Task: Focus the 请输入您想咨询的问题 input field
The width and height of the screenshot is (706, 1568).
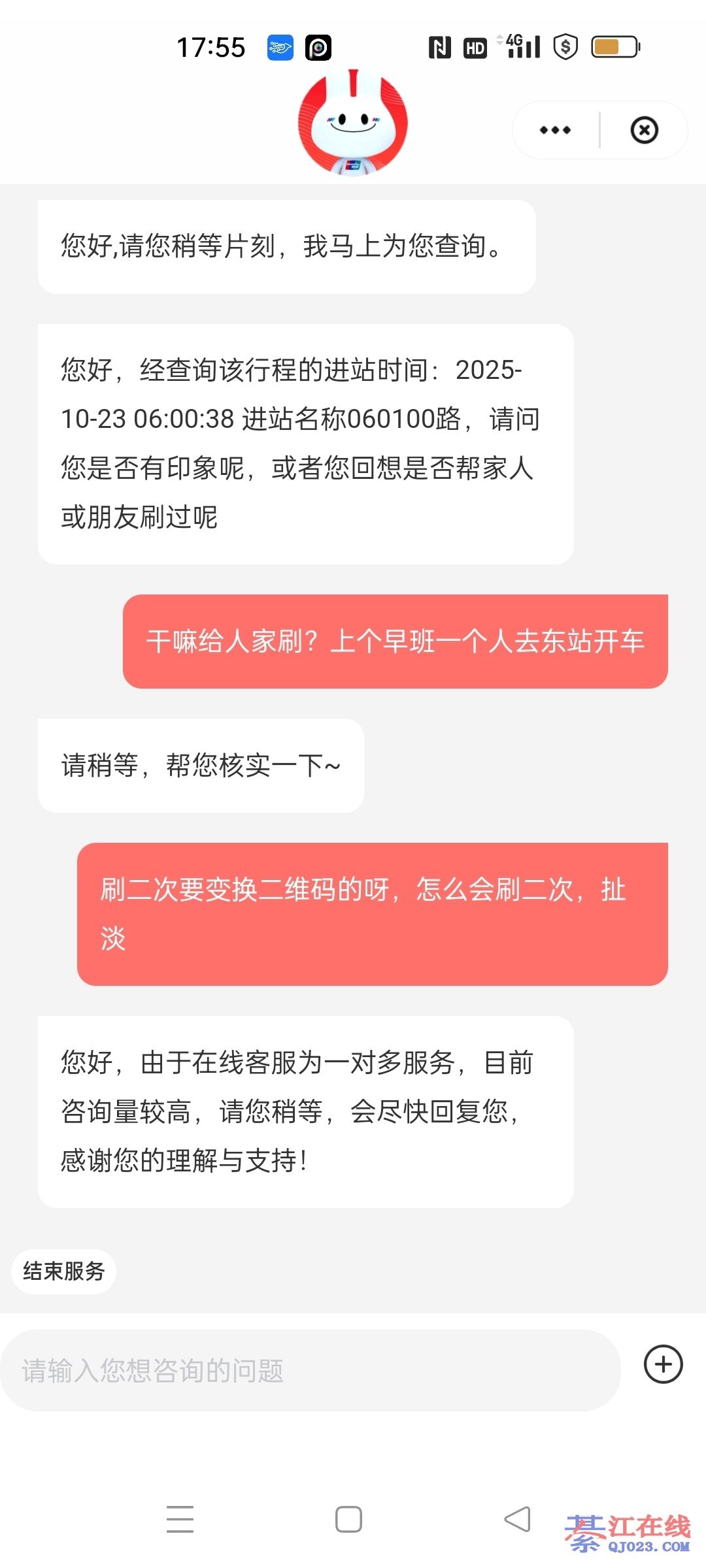Action: coord(310,1370)
